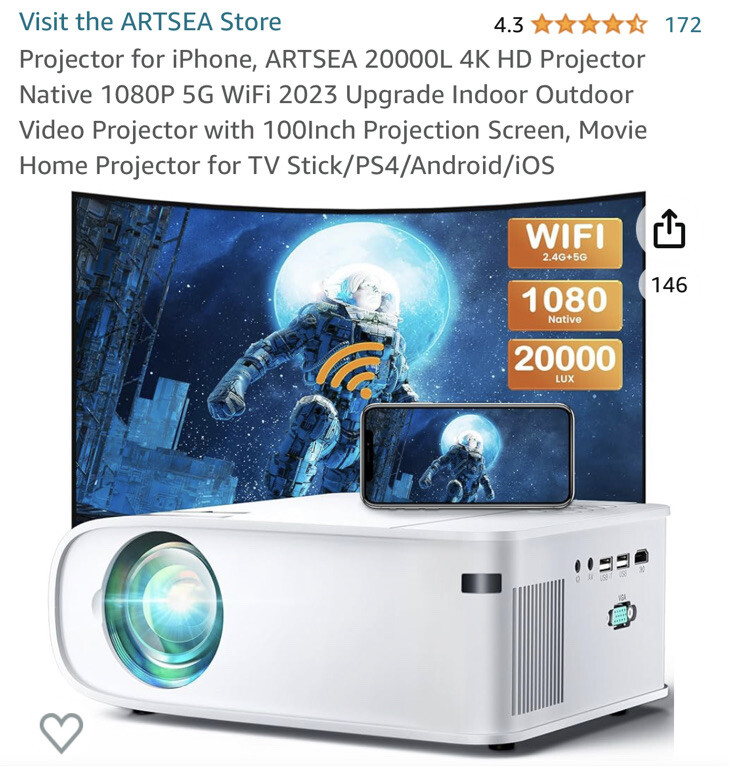This screenshot has width=729, height=766.
Task: Share this projector listing
Action: (x=669, y=230)
